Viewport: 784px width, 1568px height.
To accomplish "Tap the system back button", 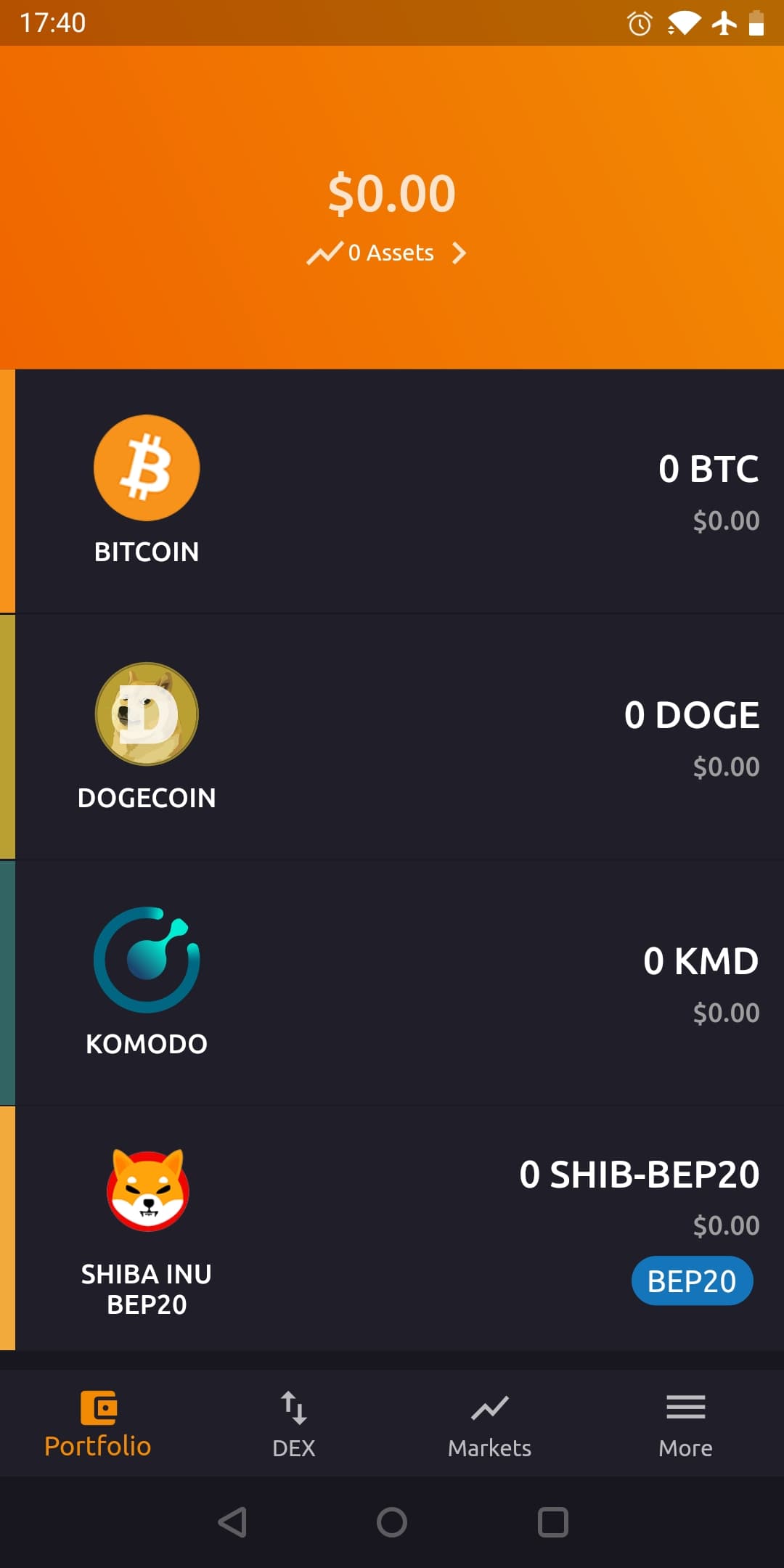I will click(x=232, y=1522).
